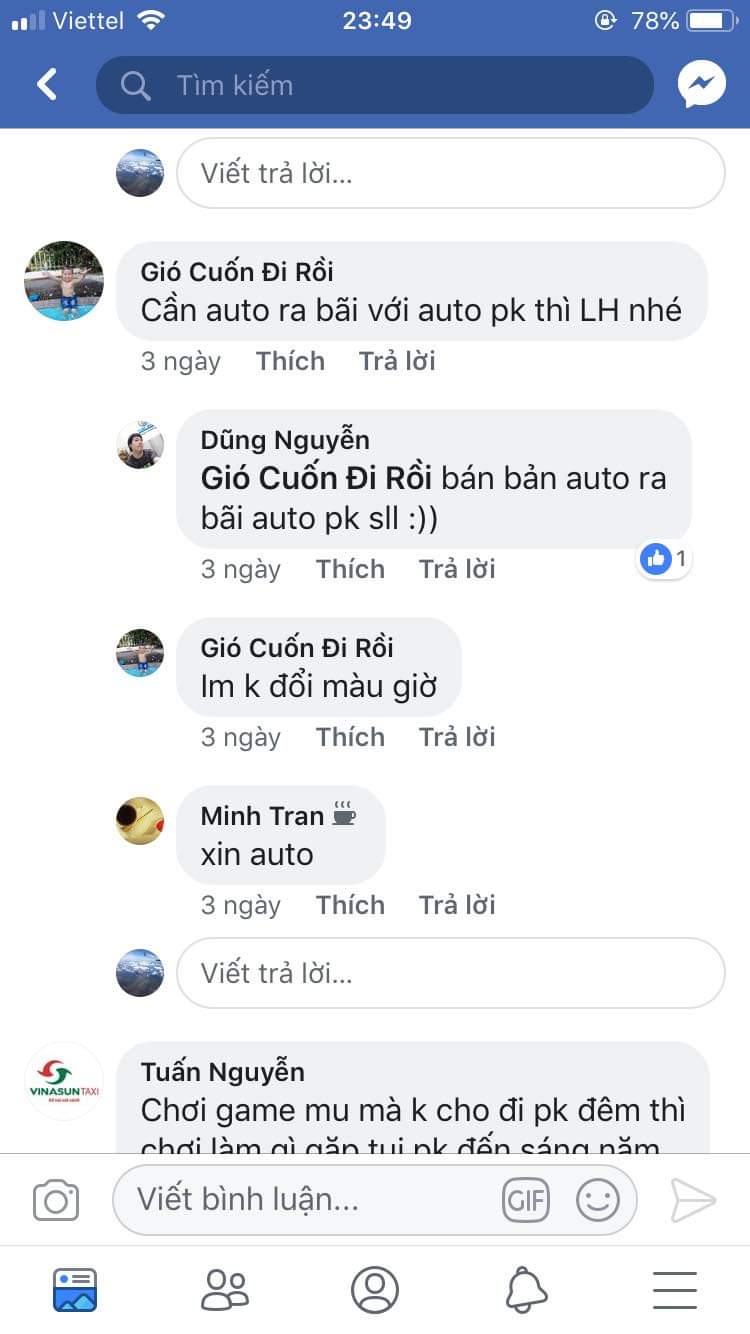
Task: Like Dũng Nguyễn's reply
Action: (x=350, y=569)
